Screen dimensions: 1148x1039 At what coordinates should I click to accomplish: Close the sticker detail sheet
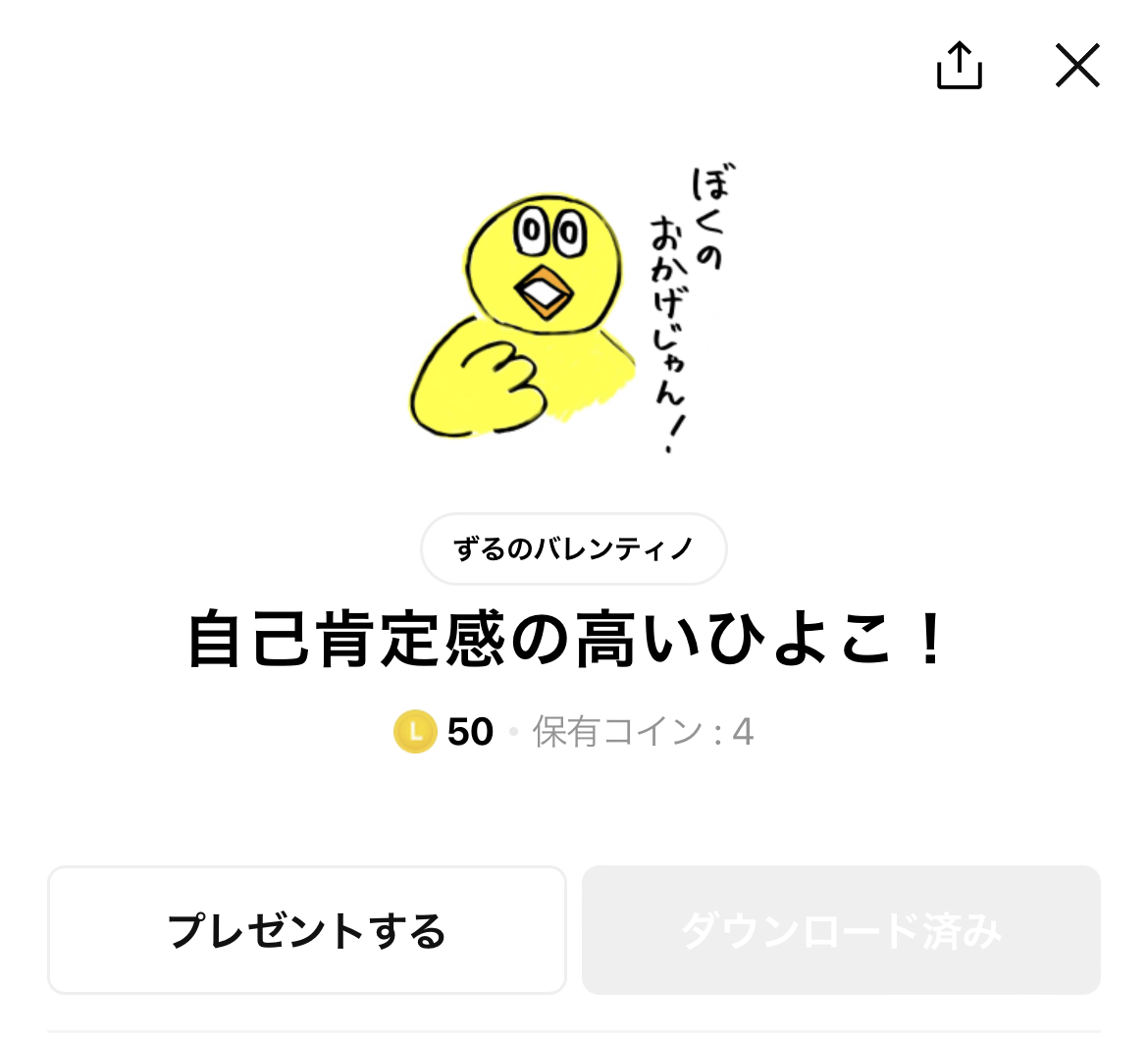pos(1076,67)
